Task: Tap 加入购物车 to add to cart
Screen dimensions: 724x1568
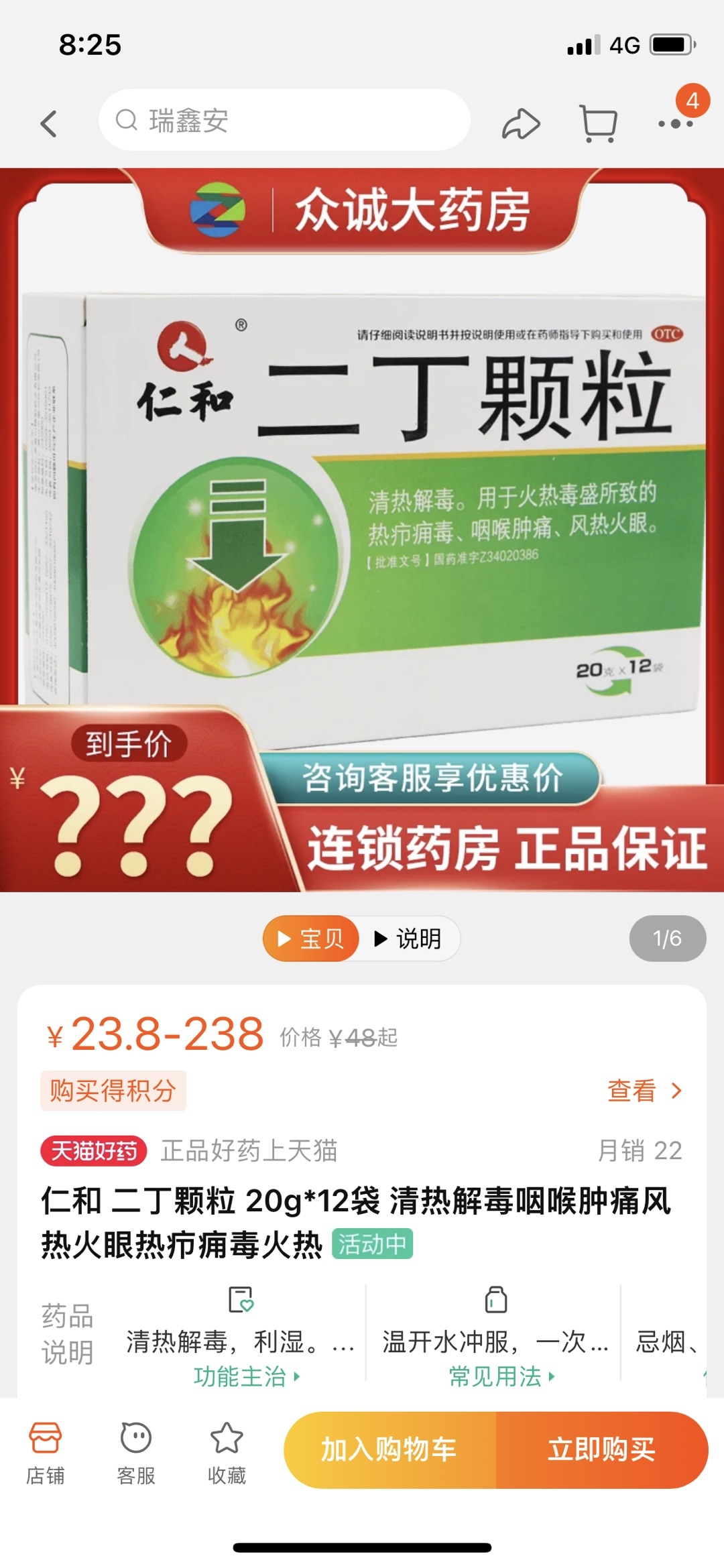Action: [389, 1450]
